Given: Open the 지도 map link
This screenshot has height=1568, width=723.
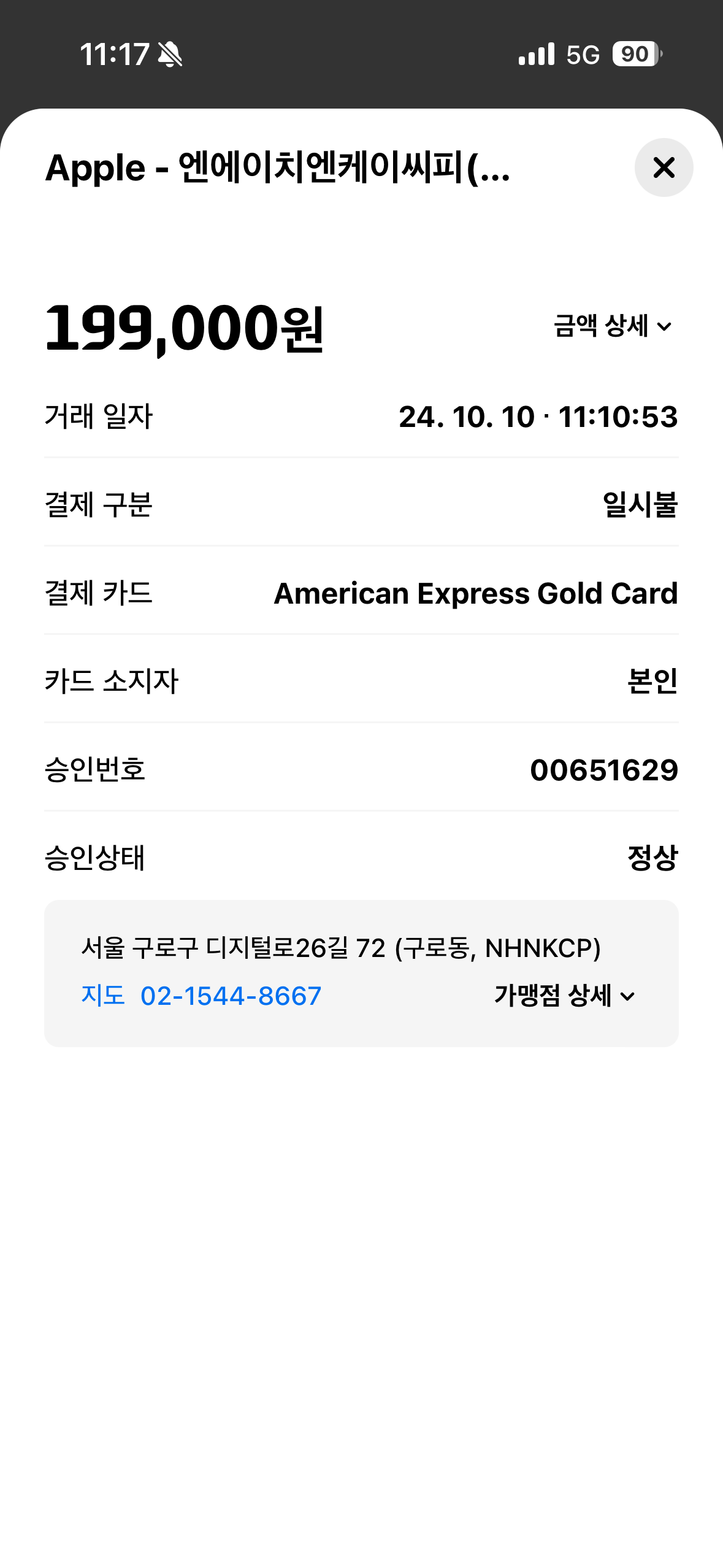Looking at the screenshot, I should [x=102, y=995].
